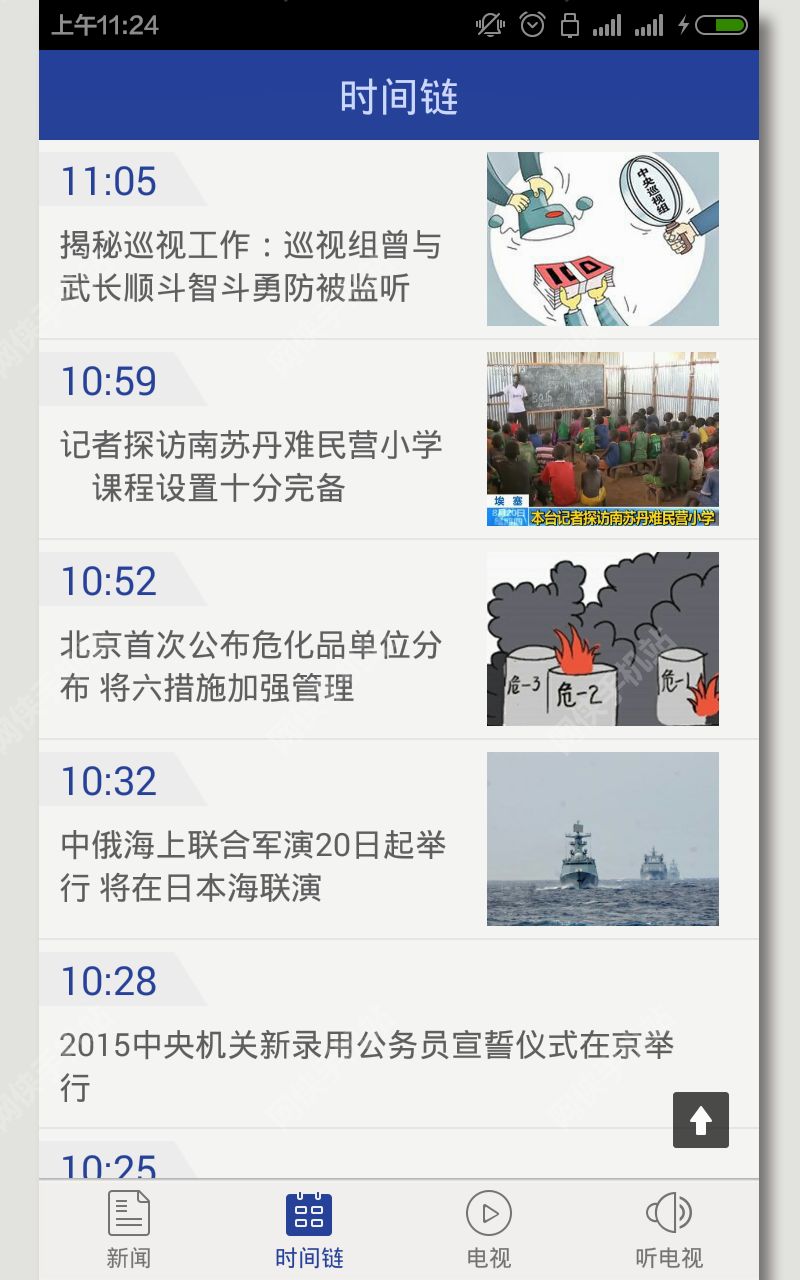Go to the 听电视 tab
This screenshot has width=800, height=1280.
click(x=669, y=1229)
